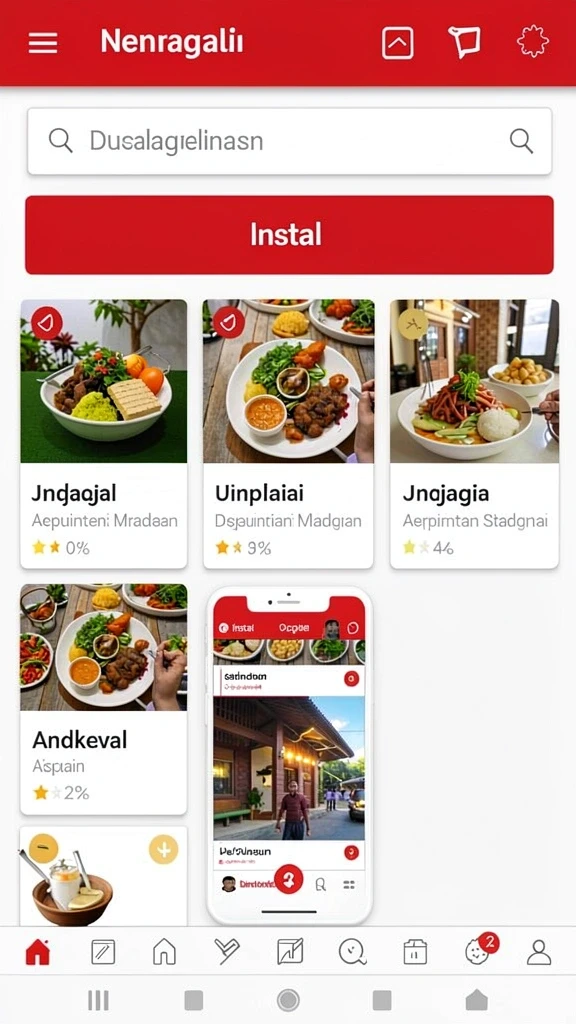Open the Jndaojal food card
This screenshot has height=1024, width=576.
click(x=104, y=434)
